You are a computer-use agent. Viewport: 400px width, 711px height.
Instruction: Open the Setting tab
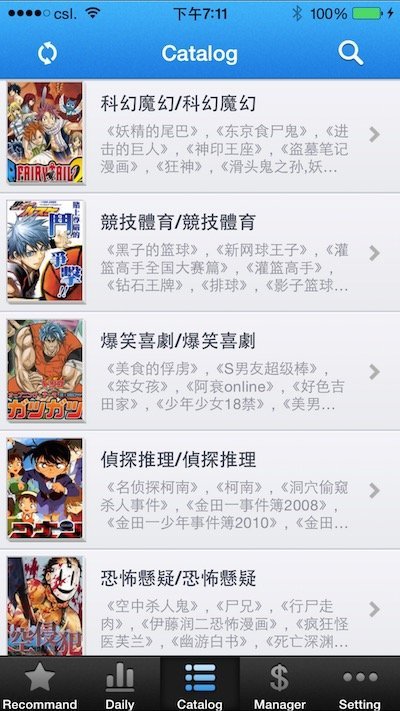(x=360, y=684)
